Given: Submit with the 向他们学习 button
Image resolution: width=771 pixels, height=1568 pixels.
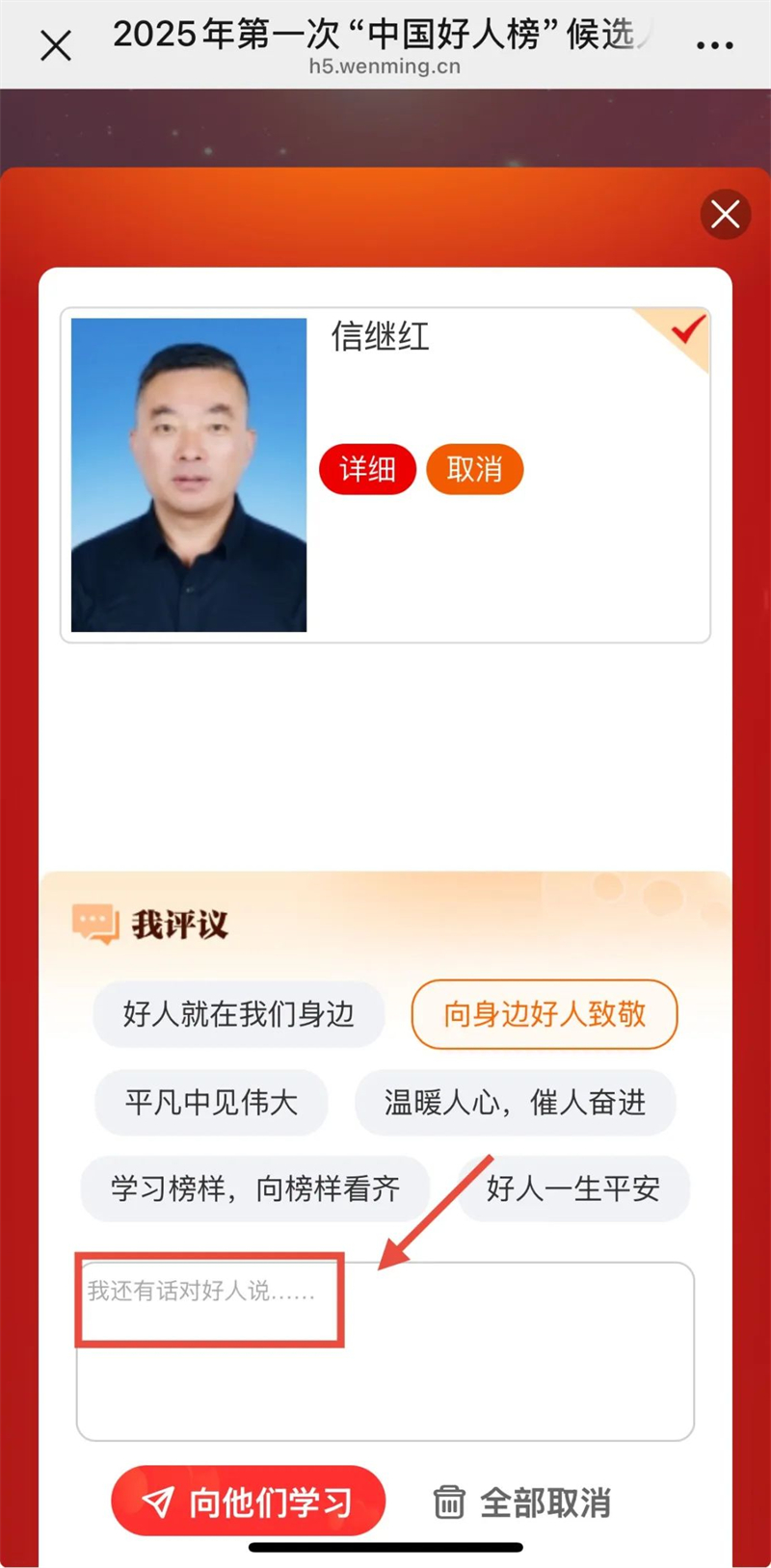Looking at the screenshot, I should [248, 1501].
